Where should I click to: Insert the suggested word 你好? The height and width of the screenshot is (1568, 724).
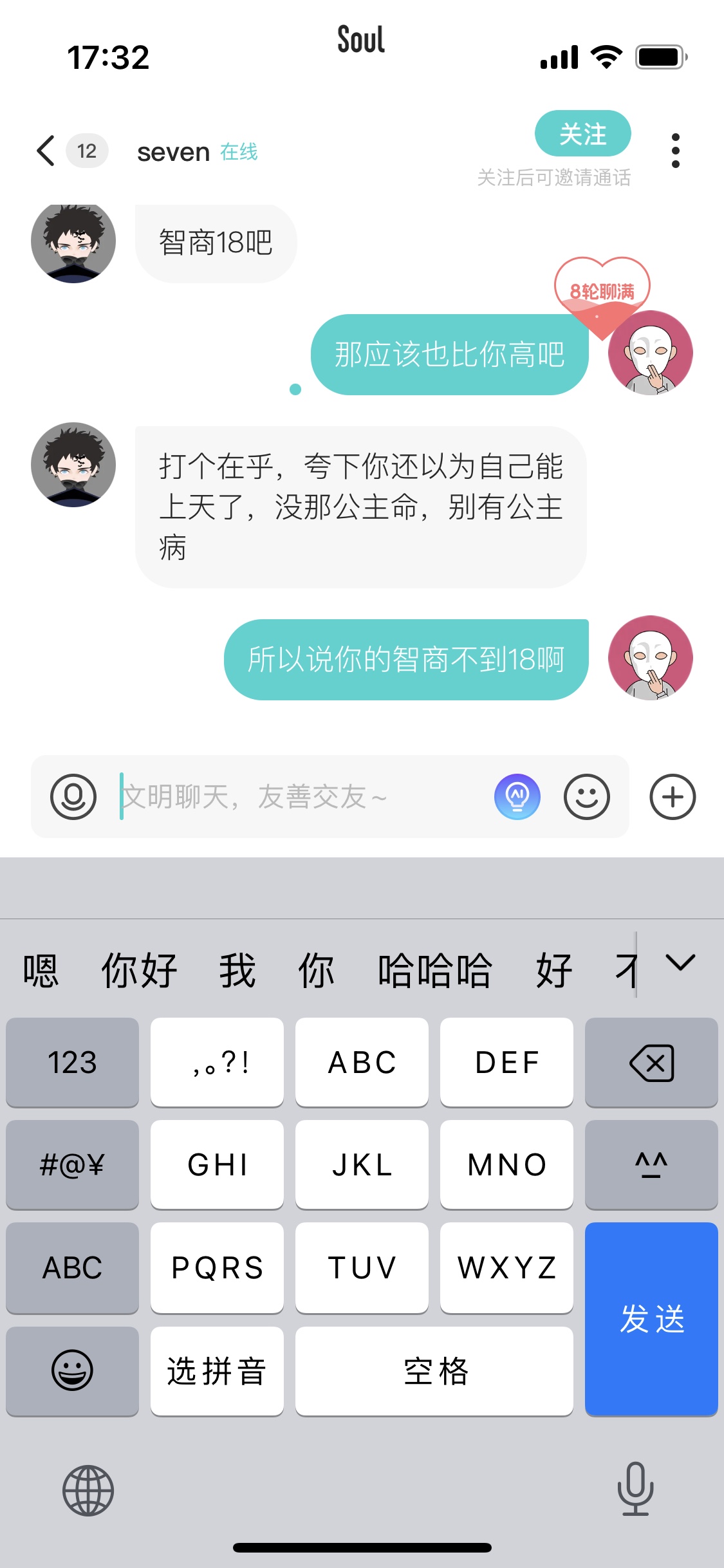pyautogui.click(x=139, y=971)
